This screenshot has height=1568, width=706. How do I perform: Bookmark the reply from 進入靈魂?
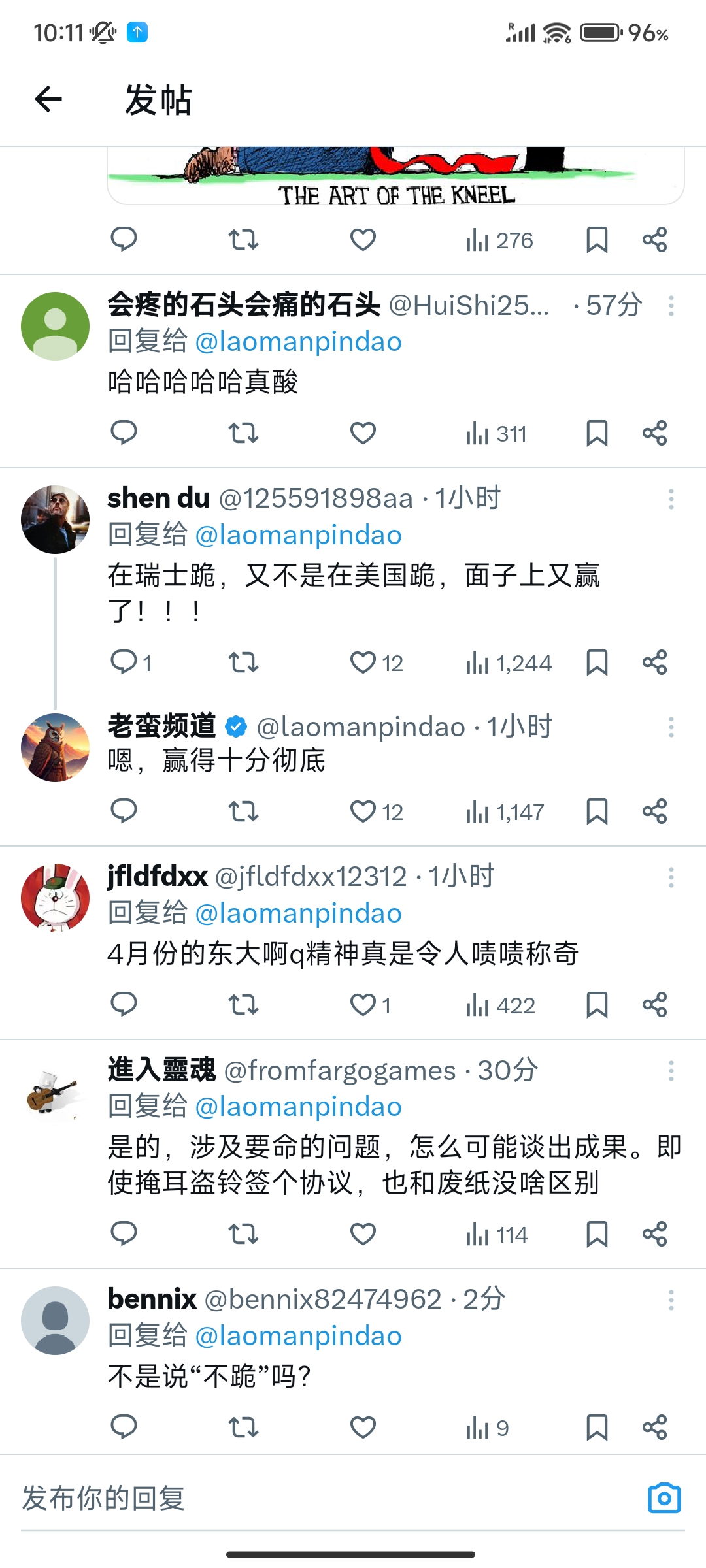coord(597,1234)
